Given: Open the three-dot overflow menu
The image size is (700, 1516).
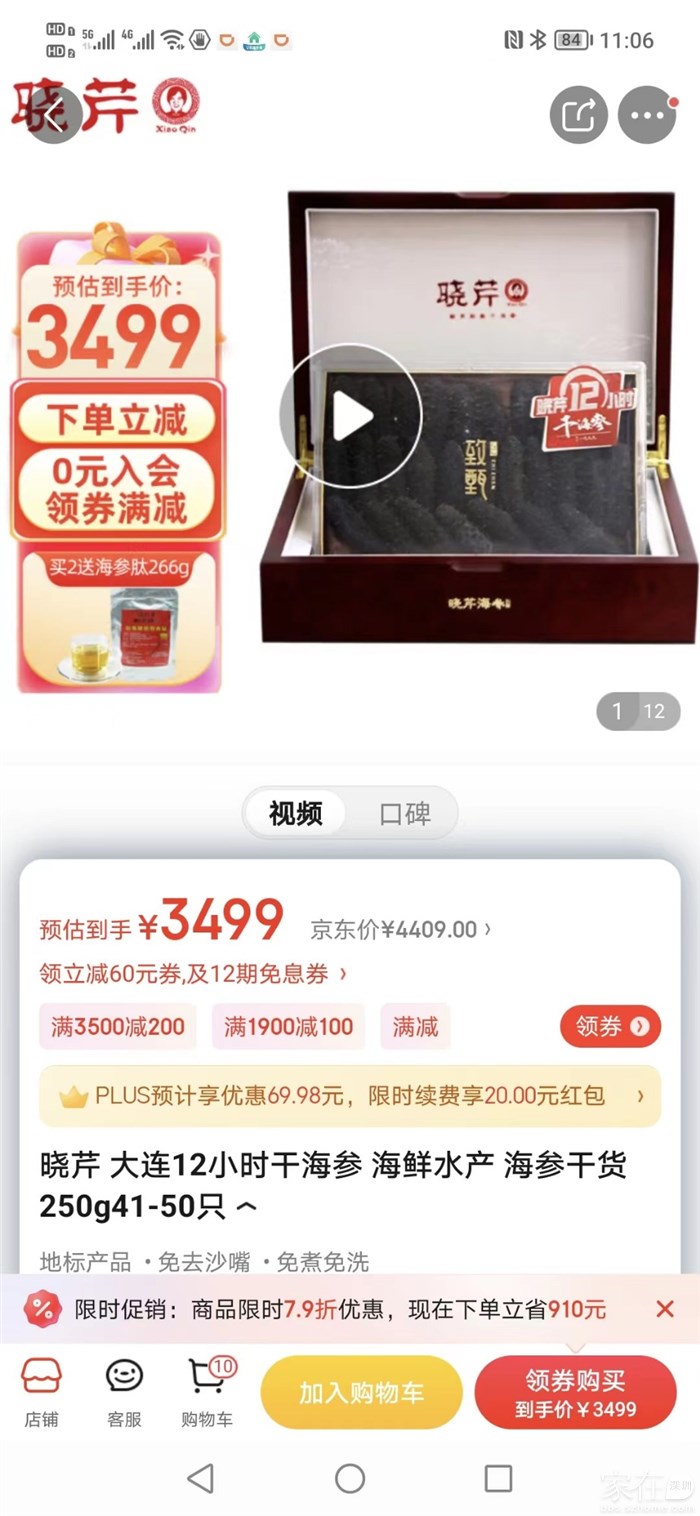Looking at the screenshot, I should click(x=647, y=116).
